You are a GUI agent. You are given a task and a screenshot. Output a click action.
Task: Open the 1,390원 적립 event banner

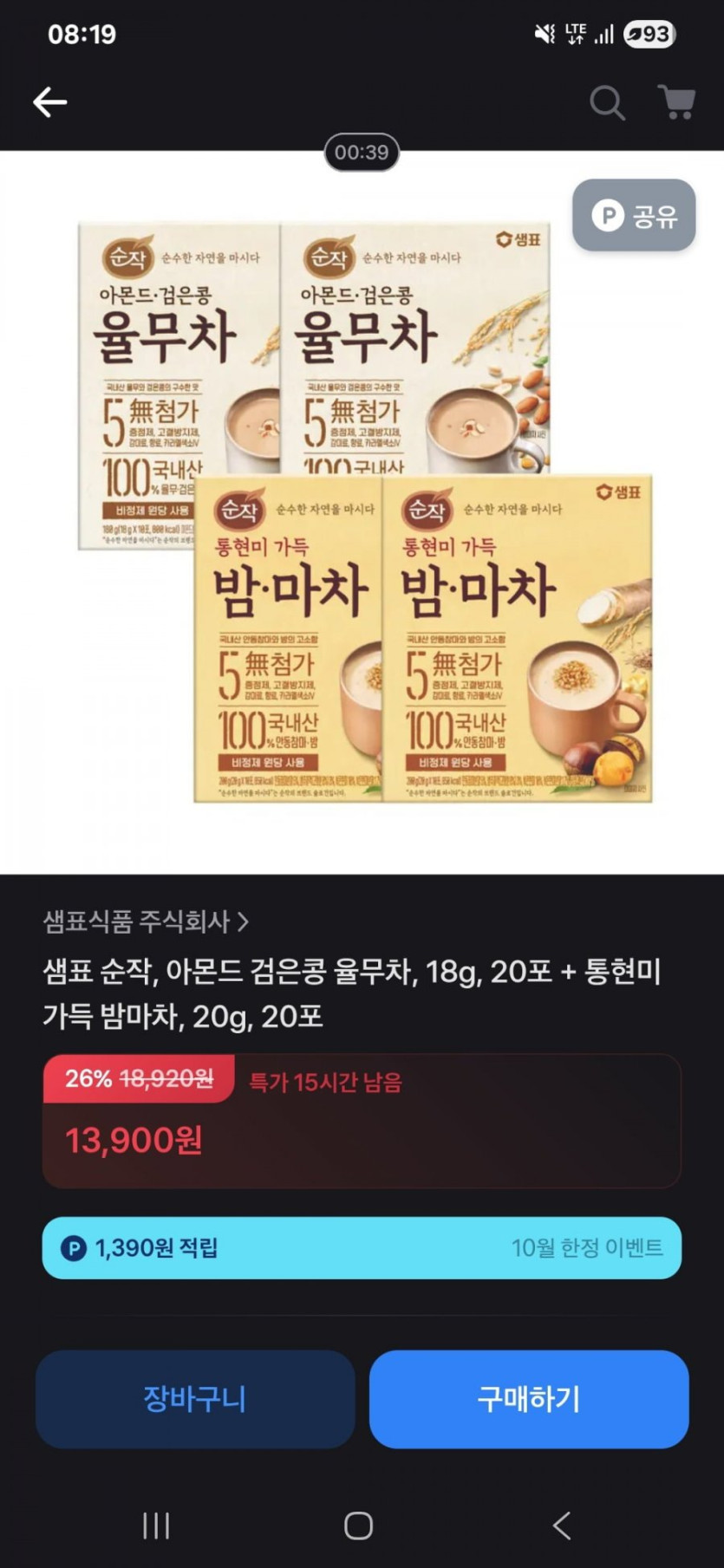(x=362, y=1248)
